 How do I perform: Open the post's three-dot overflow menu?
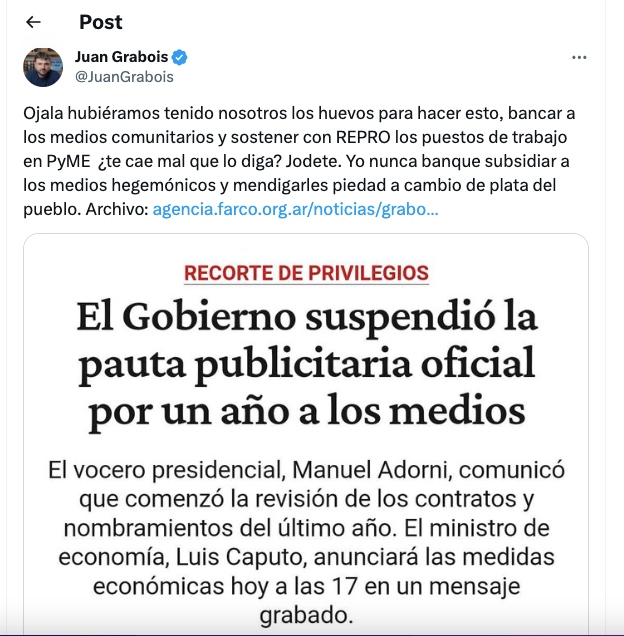tap(579, 58)
